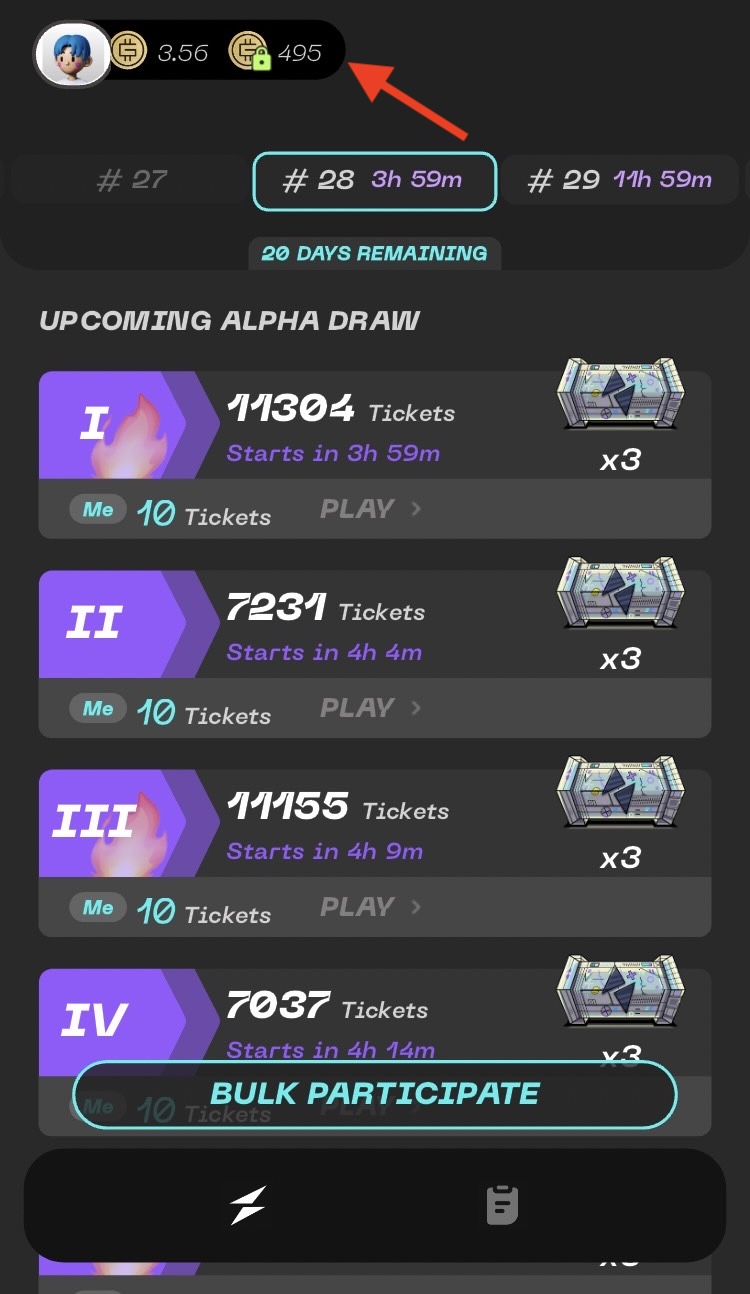Tap PLAY on draw I
The width and height of the screenshot is (750, 1294).
368,509
